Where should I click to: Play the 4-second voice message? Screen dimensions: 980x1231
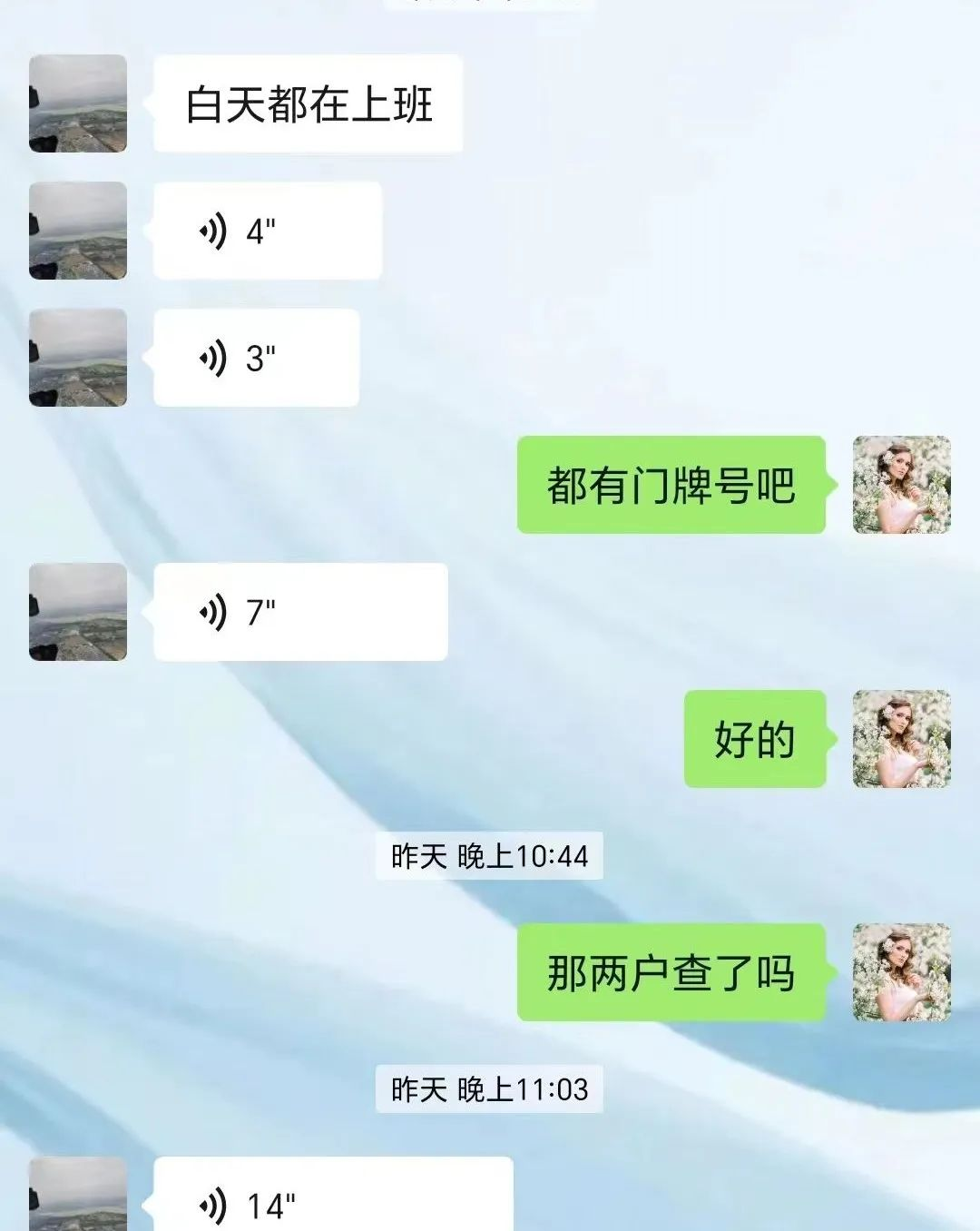[267, 231]
